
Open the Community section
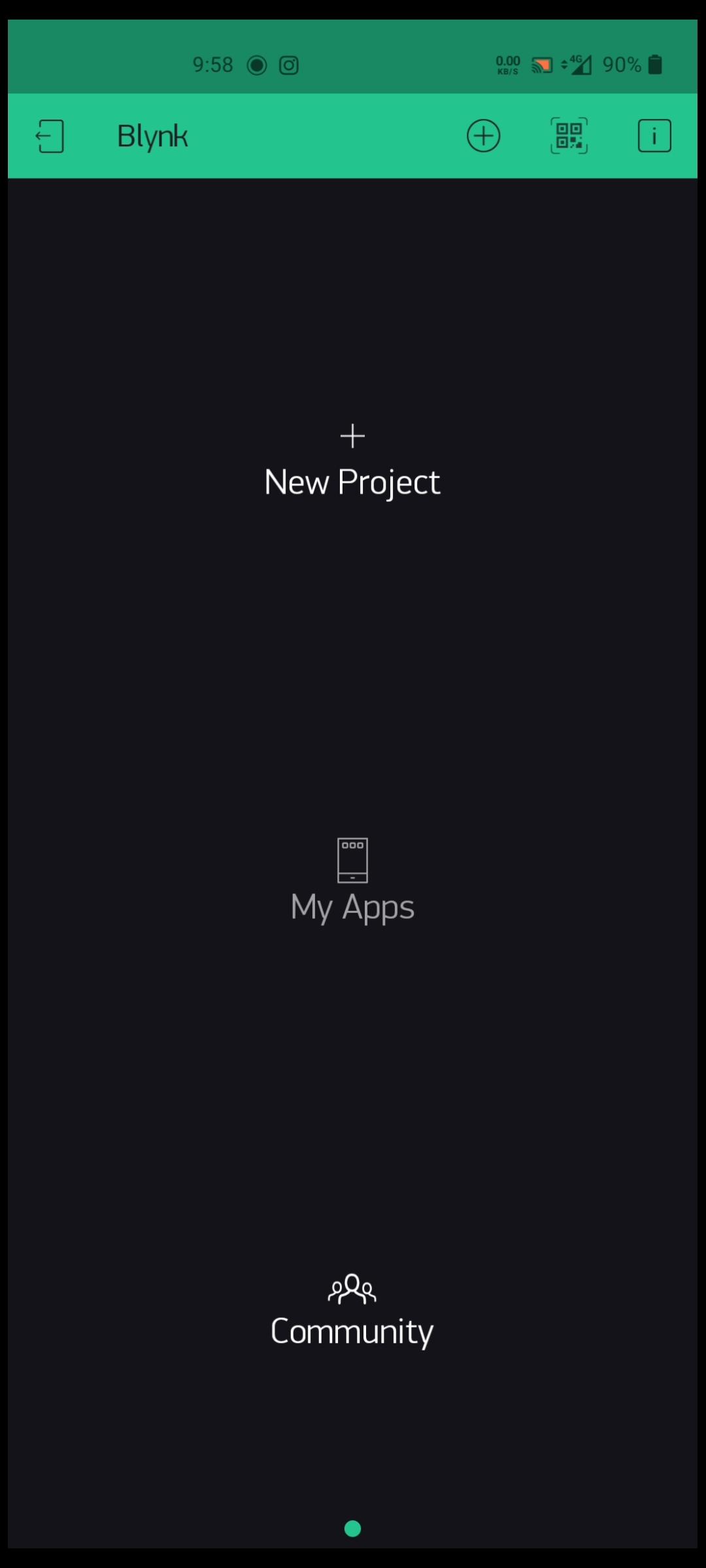352,1331
